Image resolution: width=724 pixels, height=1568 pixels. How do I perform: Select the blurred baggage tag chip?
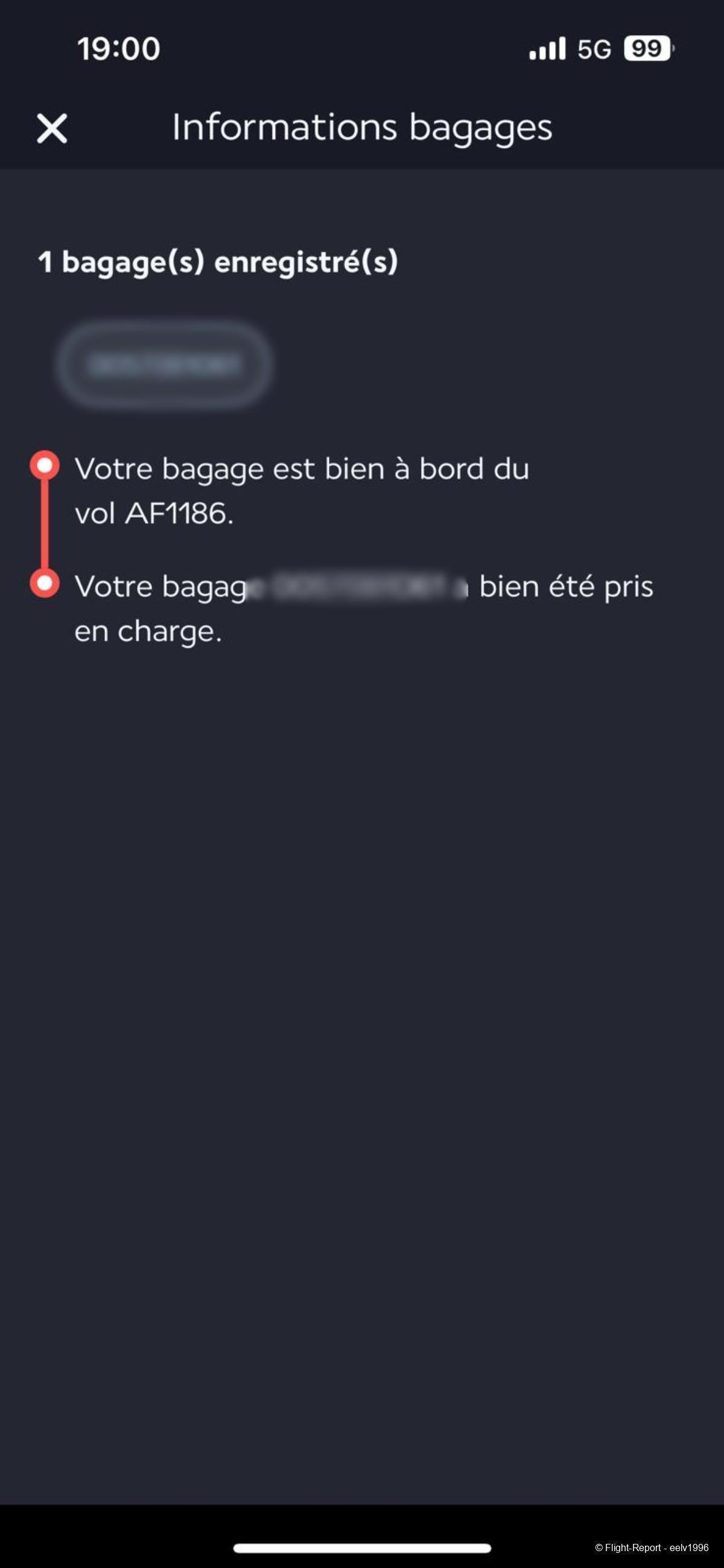(x=164, y=365)
